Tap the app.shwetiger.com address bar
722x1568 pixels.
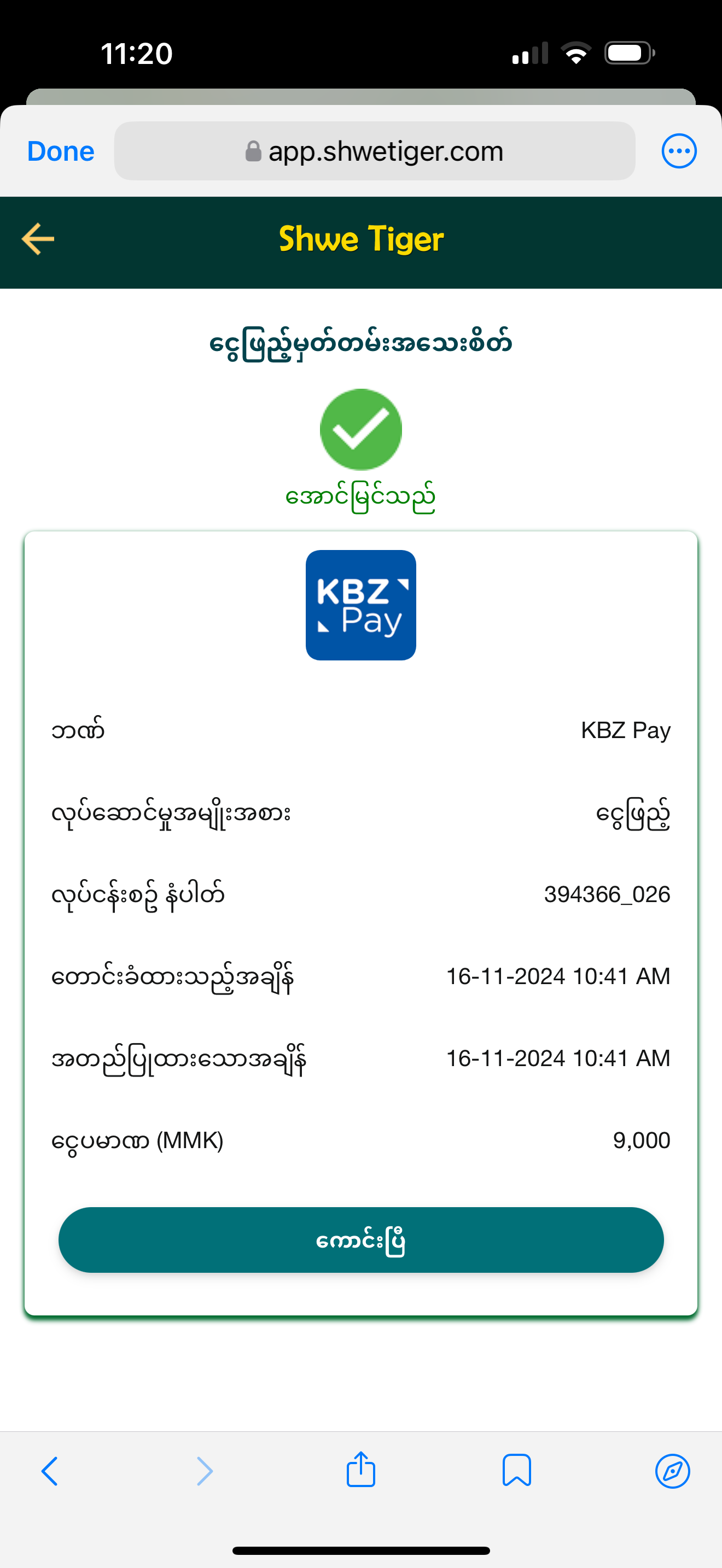click(374, 151)
